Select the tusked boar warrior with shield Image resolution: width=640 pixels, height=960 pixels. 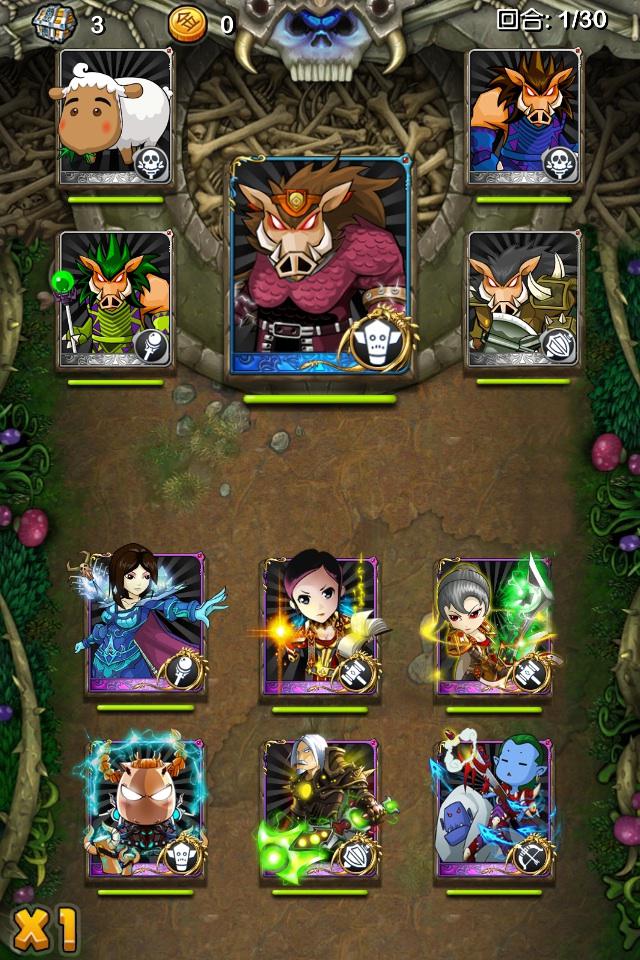(x=524, y=299)
